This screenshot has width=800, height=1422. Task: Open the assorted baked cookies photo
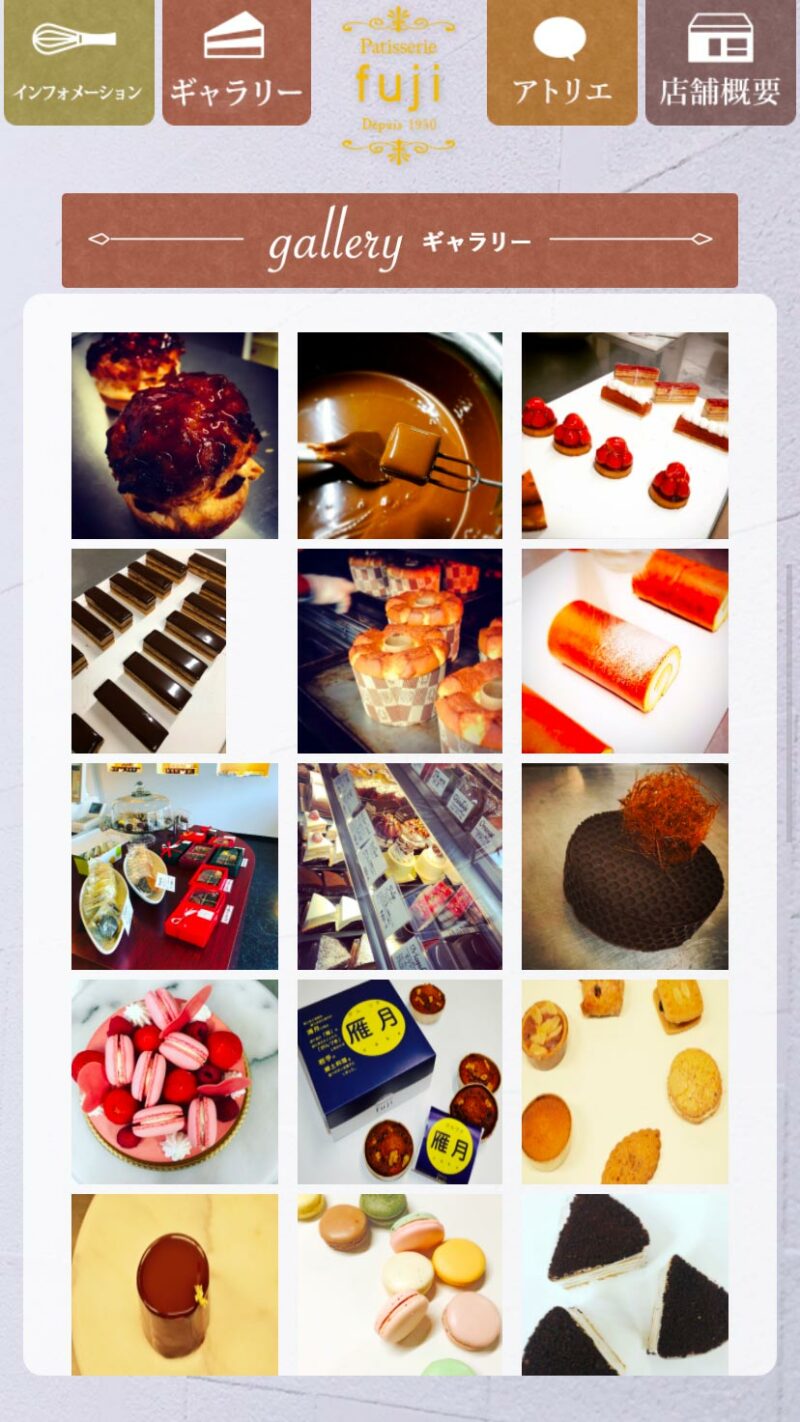pos(625,1081)
